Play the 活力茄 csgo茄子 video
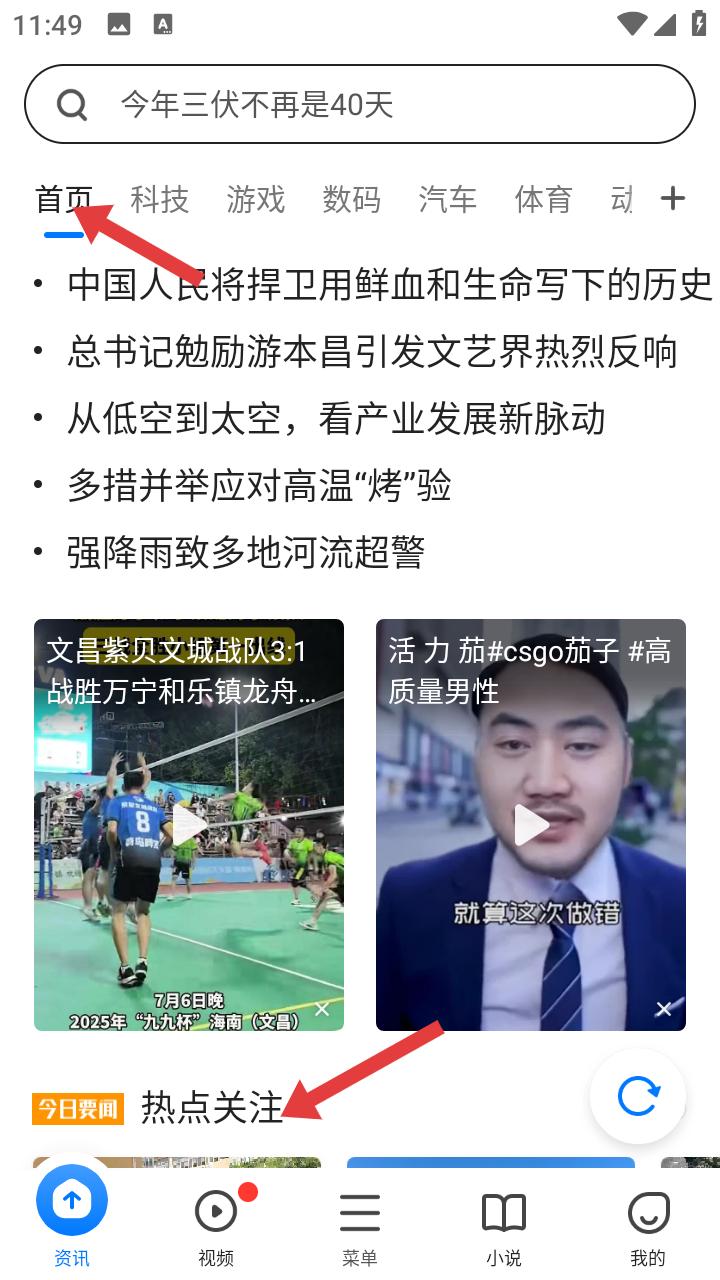This screenshot has width=720, height=1280. click(x=531, y=825)
